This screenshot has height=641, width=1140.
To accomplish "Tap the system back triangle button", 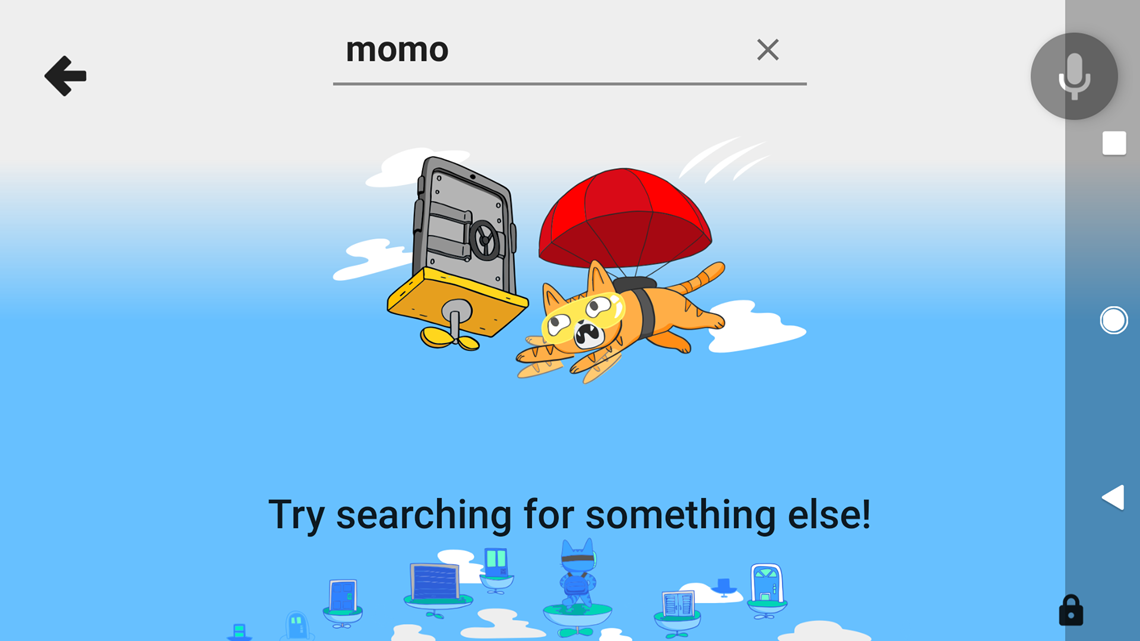I will (x=1112, y=497).
